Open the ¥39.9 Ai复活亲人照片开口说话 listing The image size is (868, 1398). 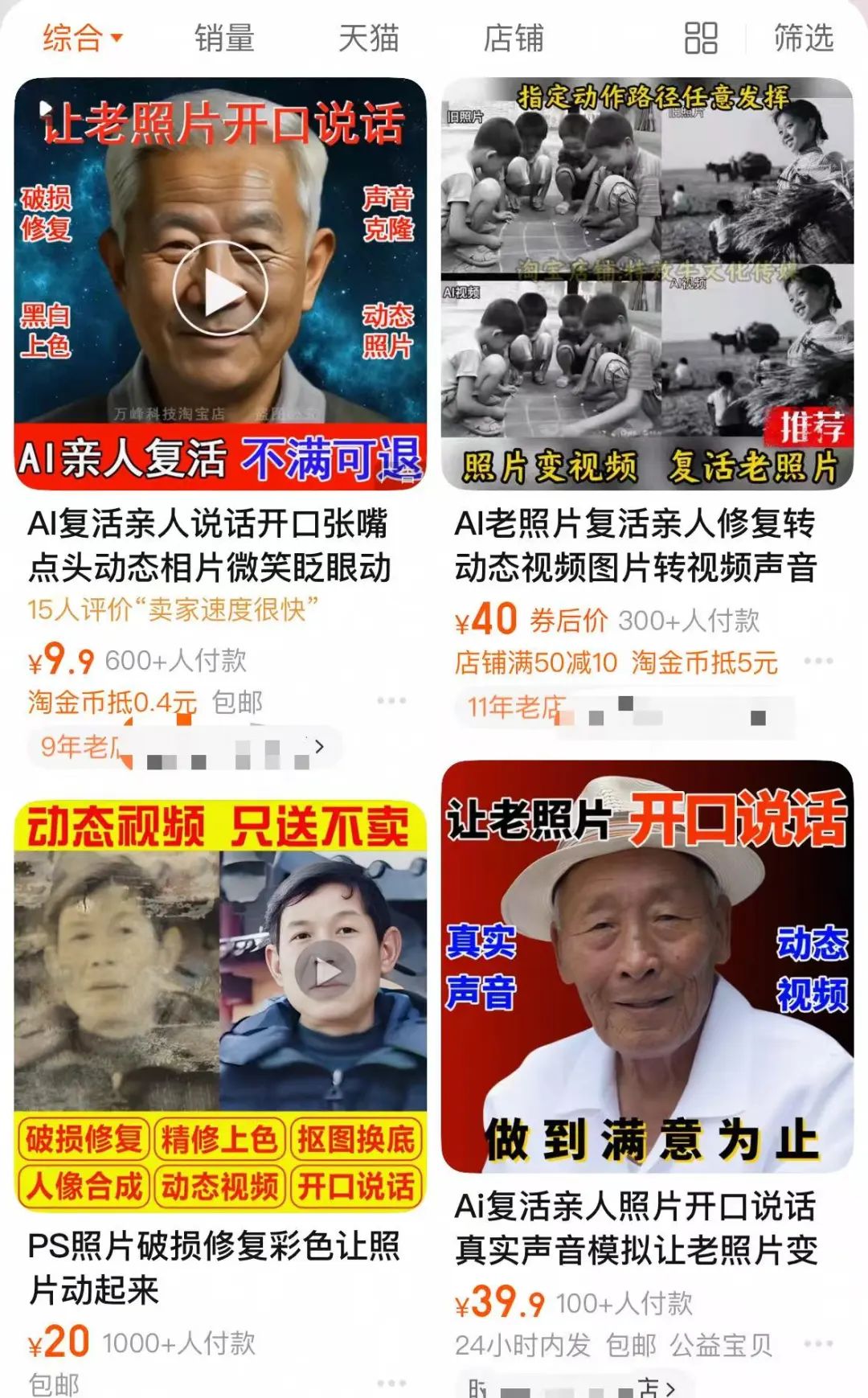(635, 1228)
